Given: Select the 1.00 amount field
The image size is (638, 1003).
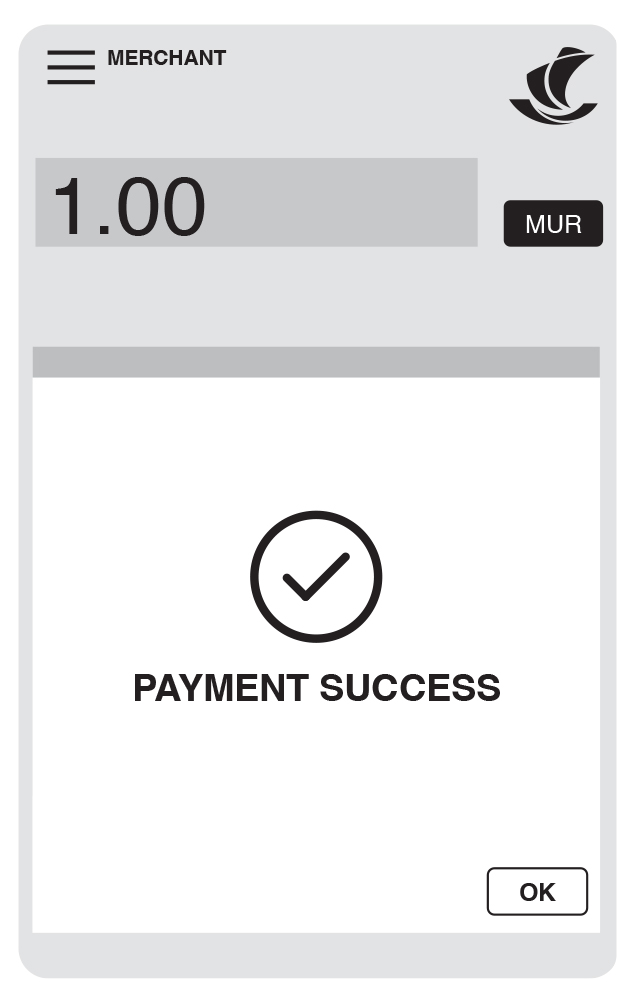Looking at the screenshot, I should [x=256, y=203].
